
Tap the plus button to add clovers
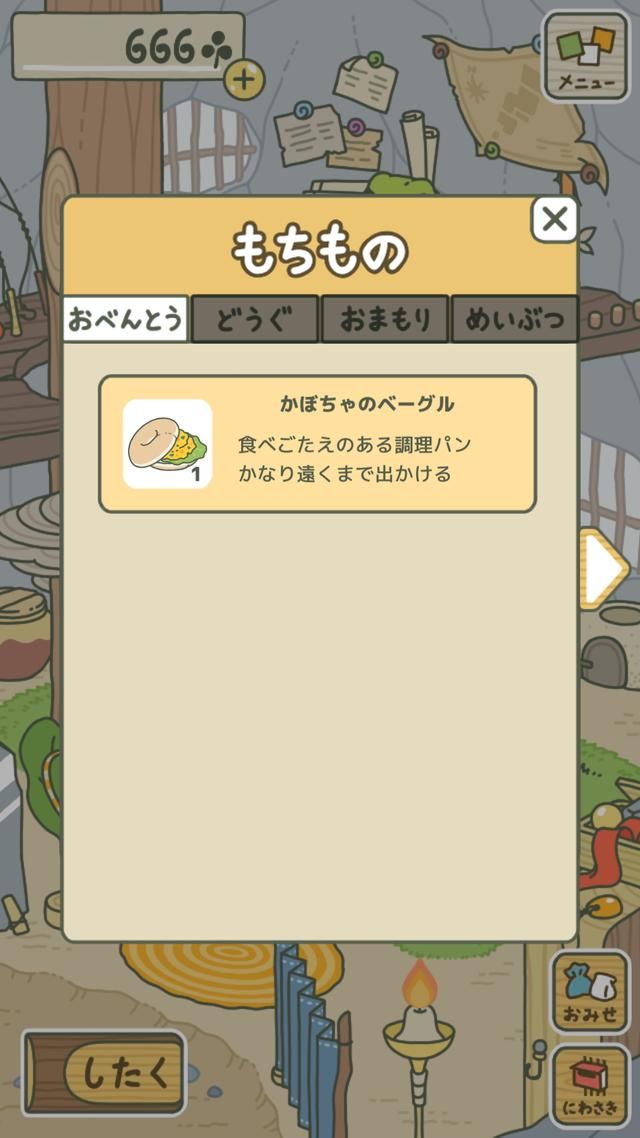pyautogui.click(x=243, y=77)
